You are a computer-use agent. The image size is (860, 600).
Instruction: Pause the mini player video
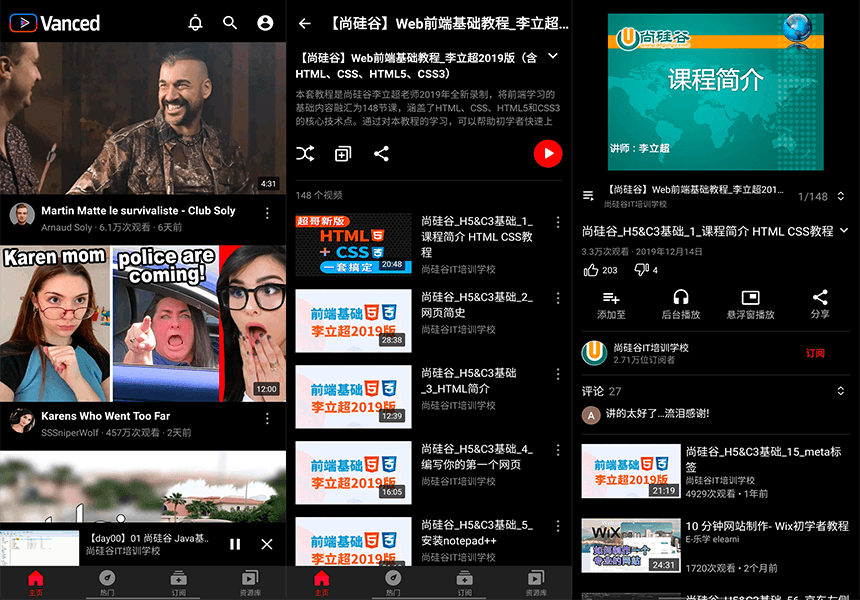pos(235,544)
